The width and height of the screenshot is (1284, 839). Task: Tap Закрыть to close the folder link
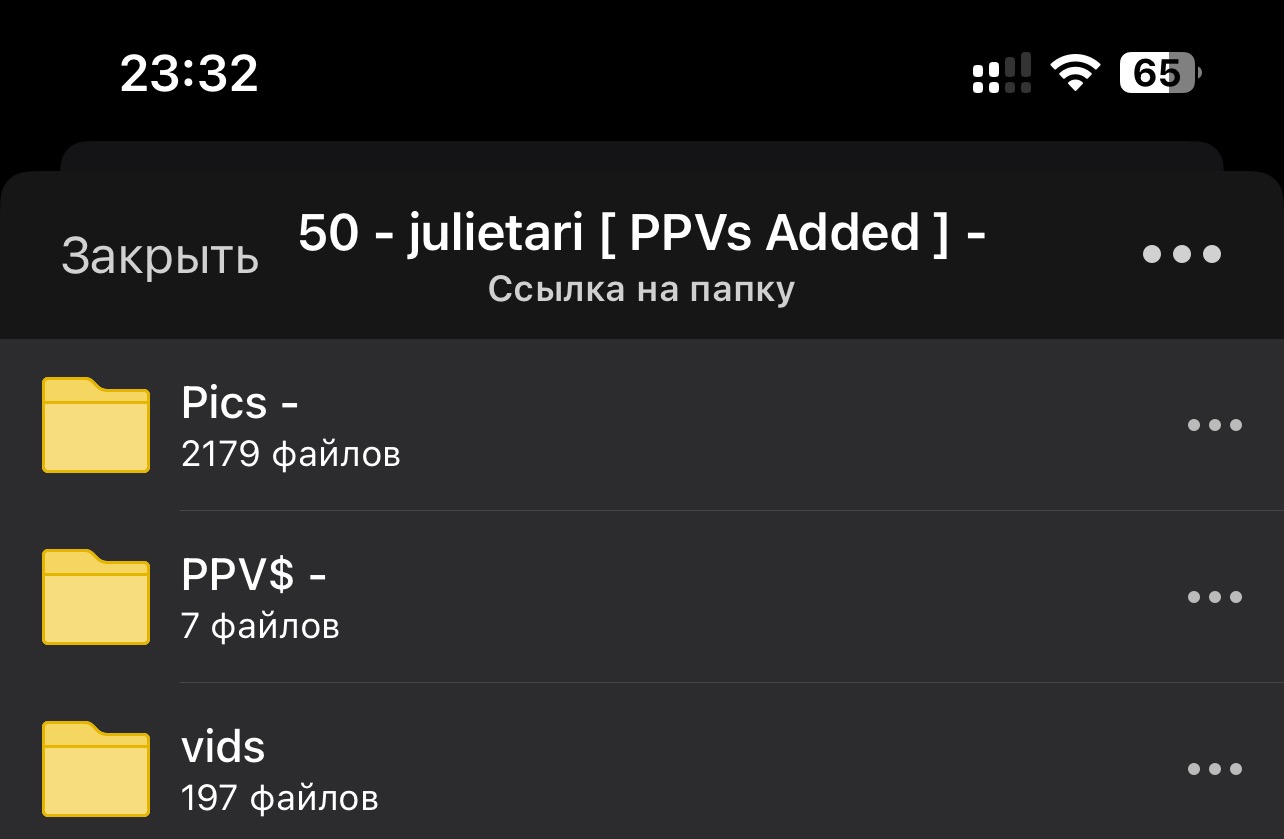pyautogui.click(x=160, y=256)
